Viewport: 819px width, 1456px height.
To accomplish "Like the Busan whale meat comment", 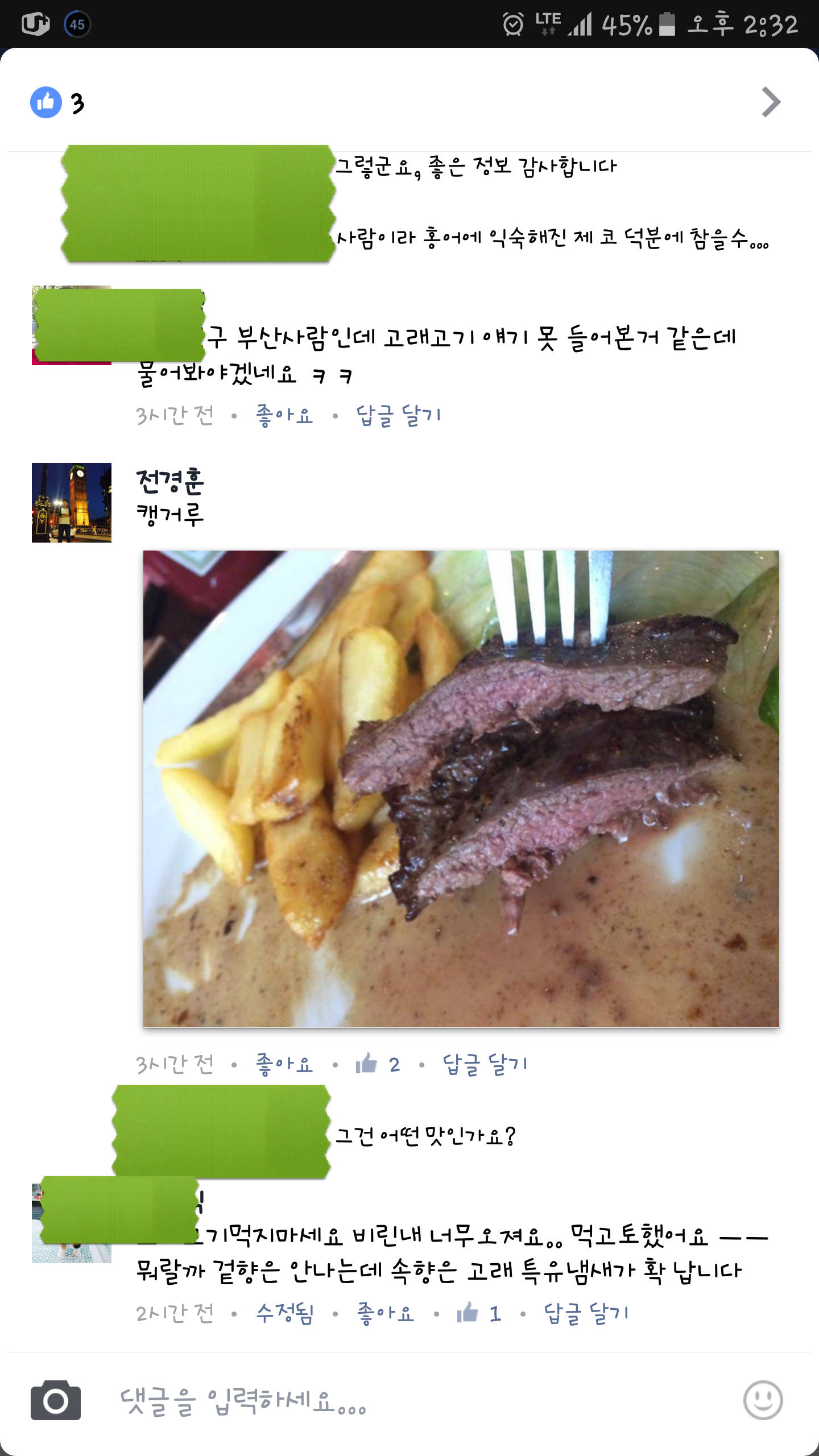I will coord(284,415).
